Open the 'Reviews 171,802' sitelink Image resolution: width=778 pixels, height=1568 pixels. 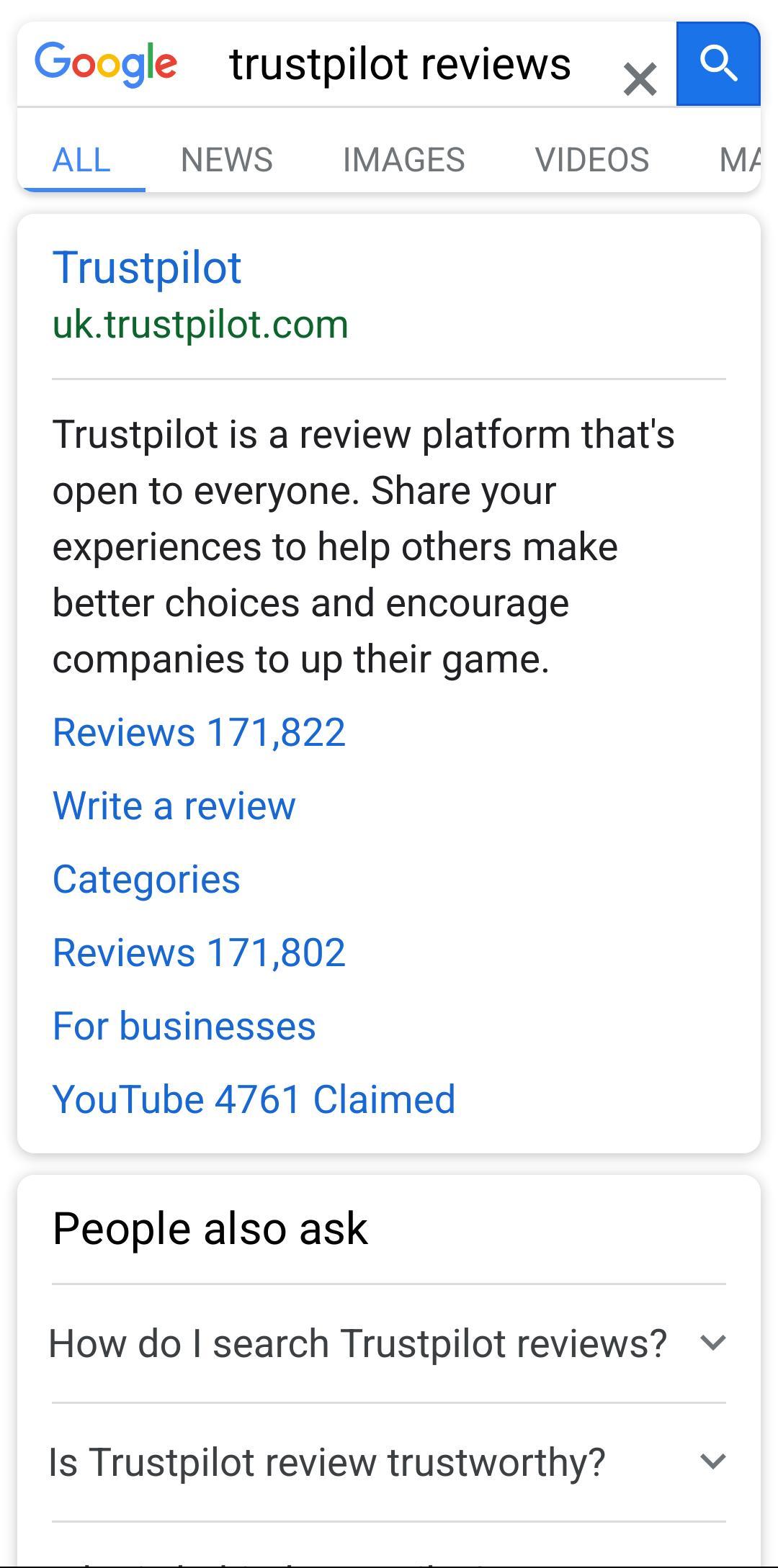(199, 952)
